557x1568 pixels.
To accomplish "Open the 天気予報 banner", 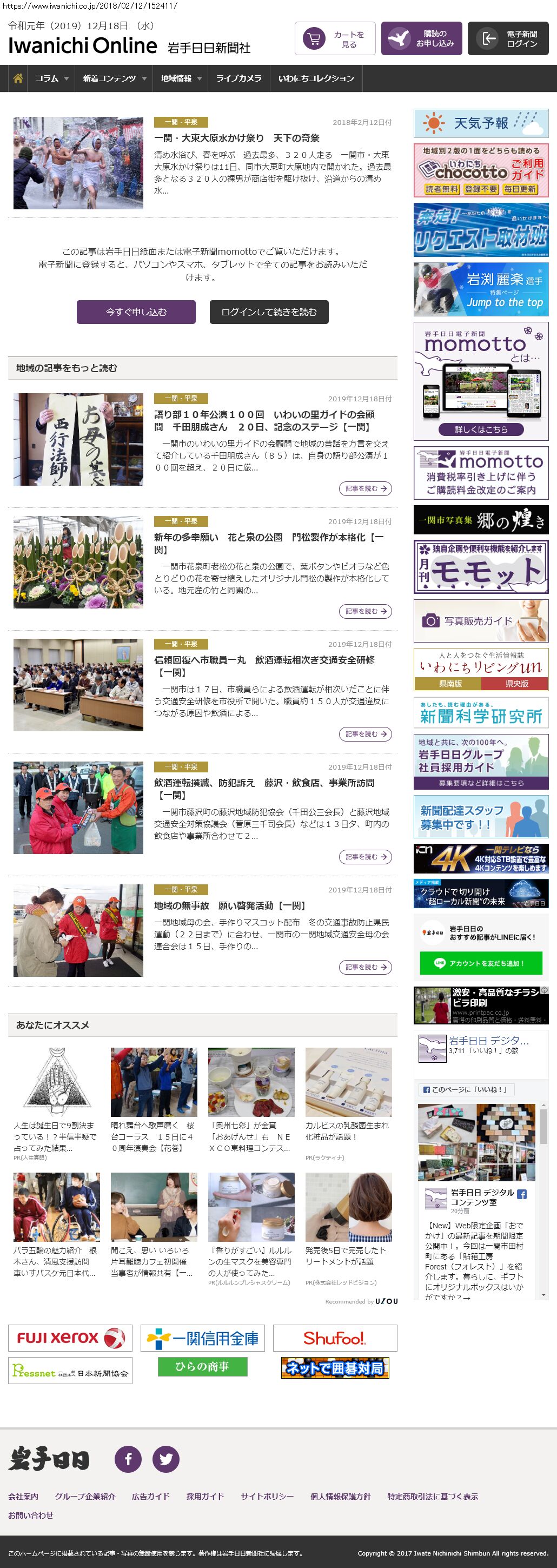I will tap(480, 123).
